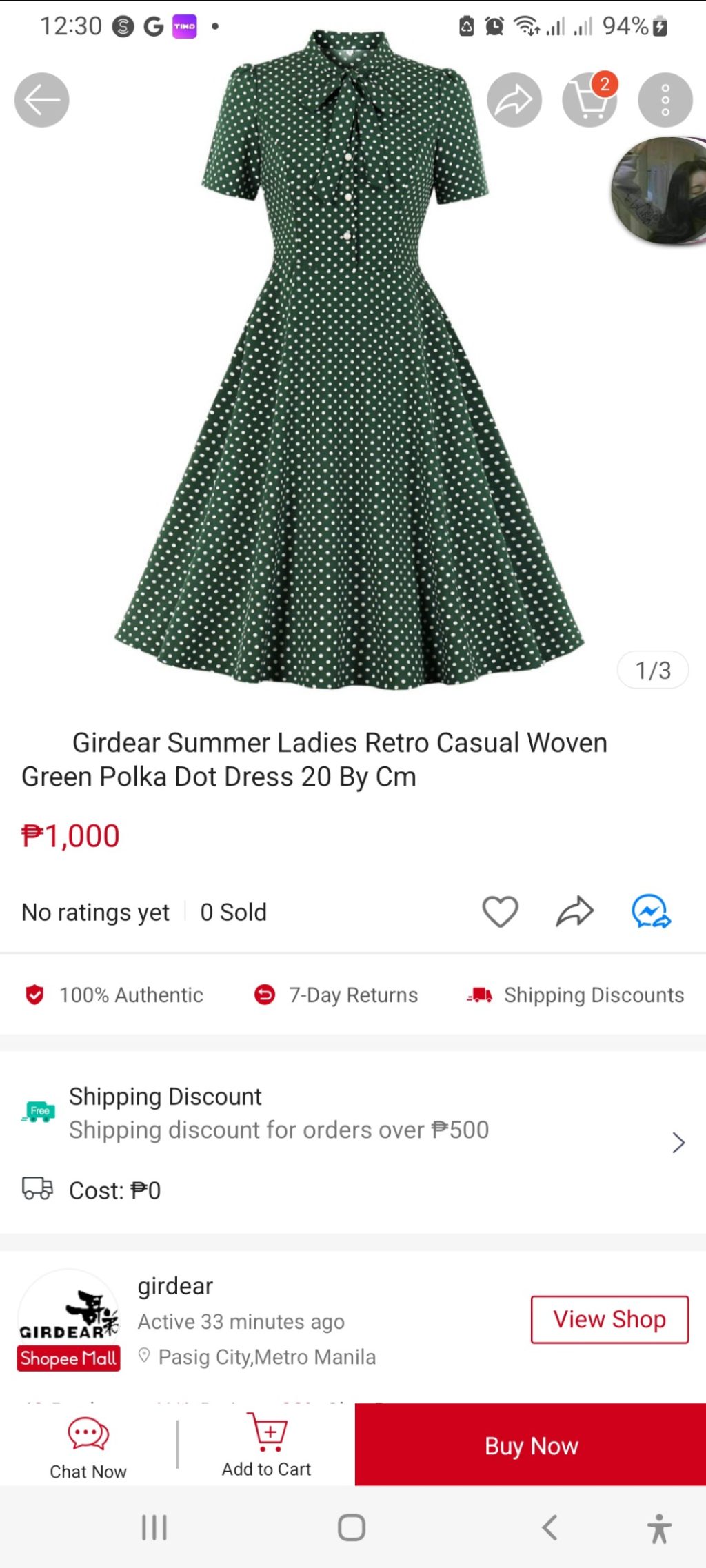Purchase with Buy Now

tap(531, 1445)
